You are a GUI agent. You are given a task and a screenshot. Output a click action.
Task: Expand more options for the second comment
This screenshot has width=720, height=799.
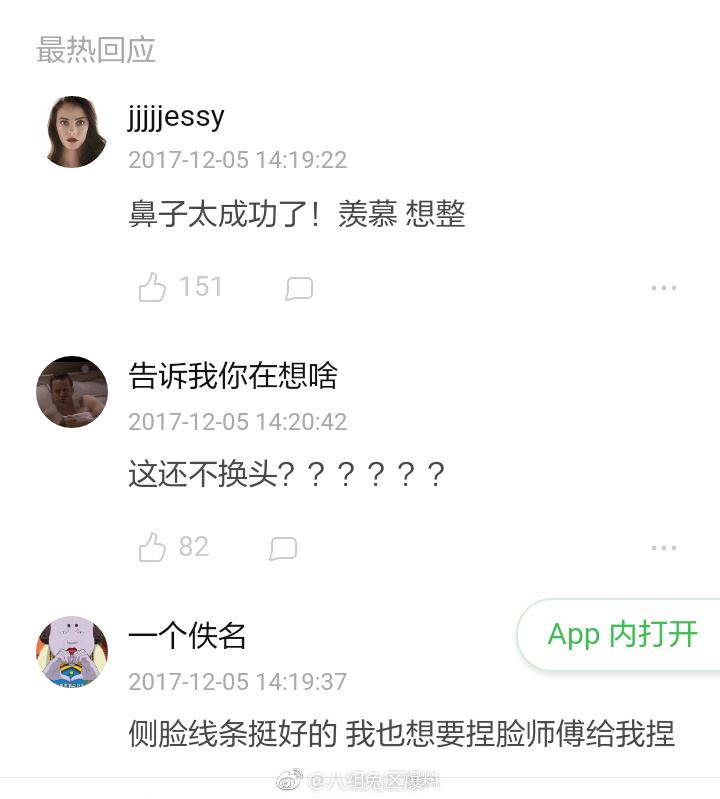[663, 547]
